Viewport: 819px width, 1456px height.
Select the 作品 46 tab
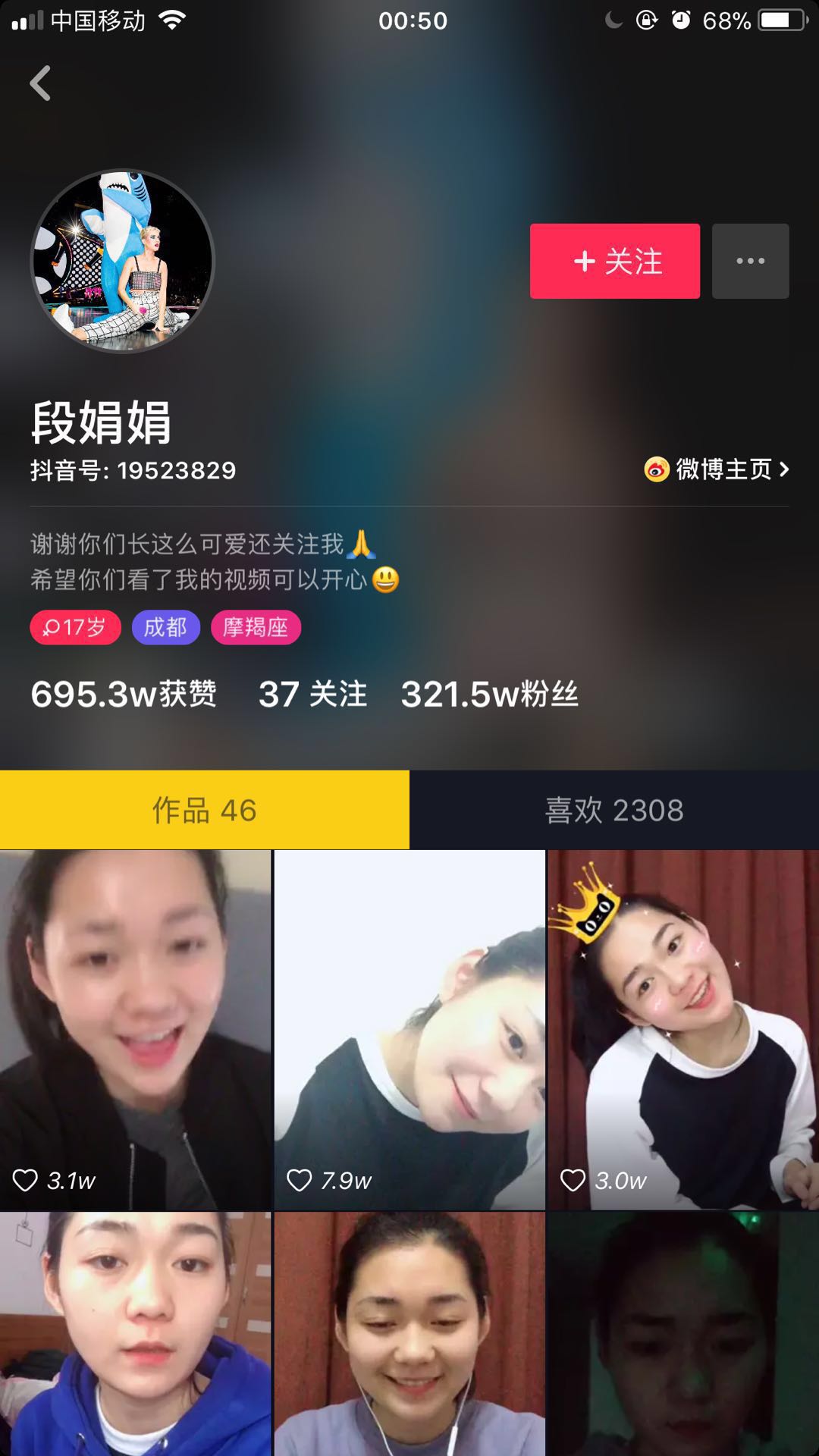click(205, 810)
